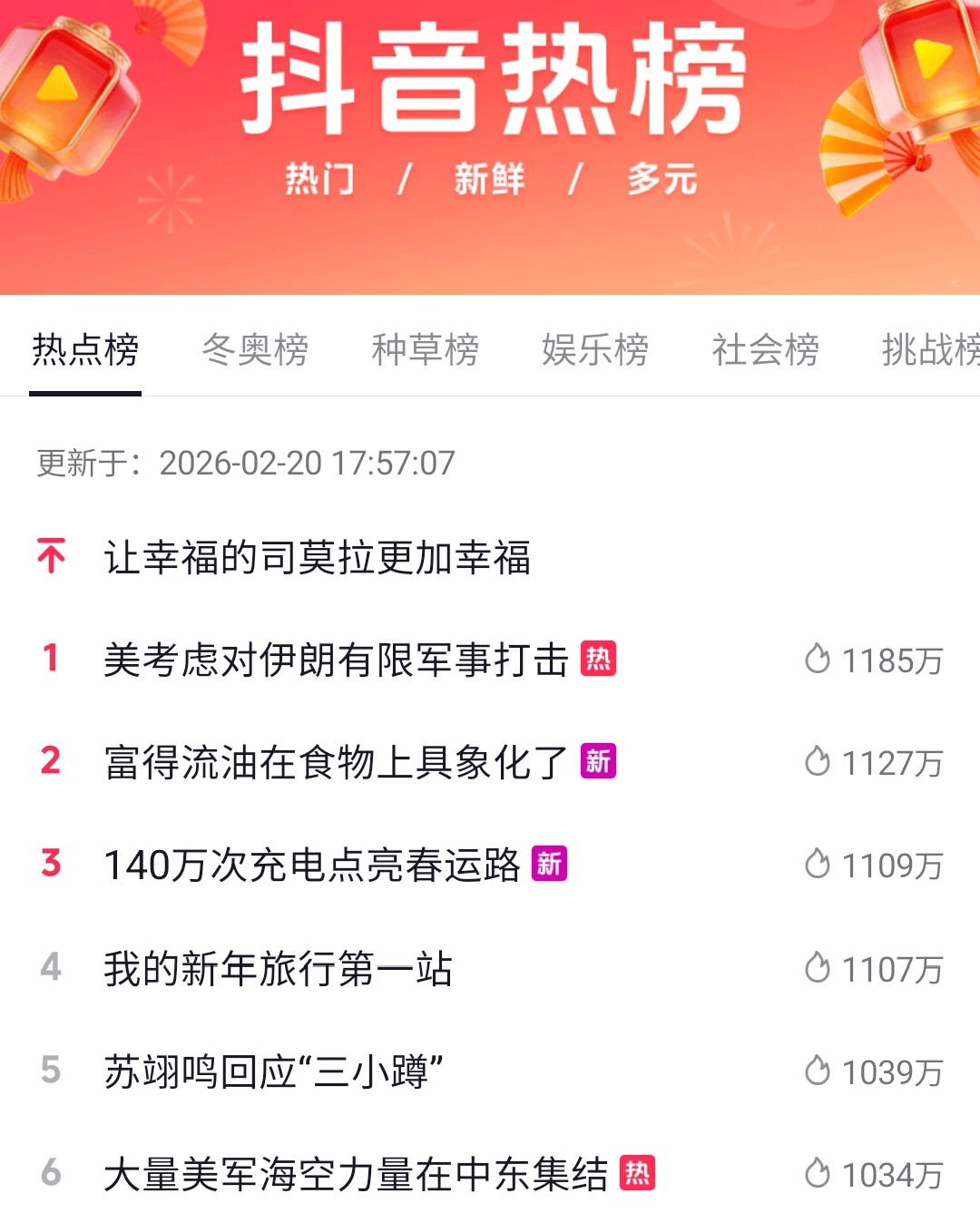Open topic 美考虑对伊朗有限军事打击
The image size is (980, 1213).
(x=336, y=660)
